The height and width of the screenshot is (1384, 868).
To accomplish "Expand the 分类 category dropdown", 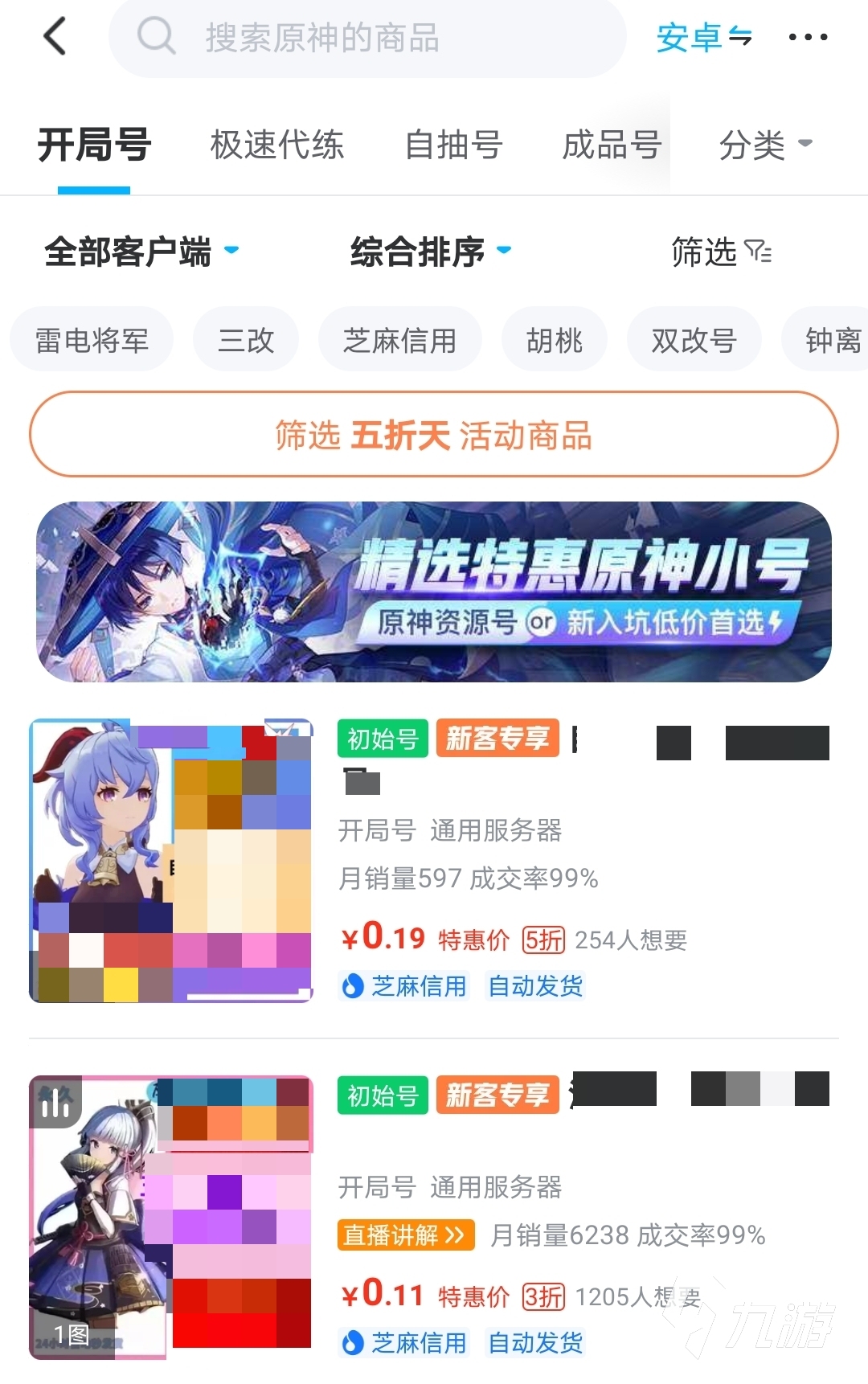I will [764, 145].
